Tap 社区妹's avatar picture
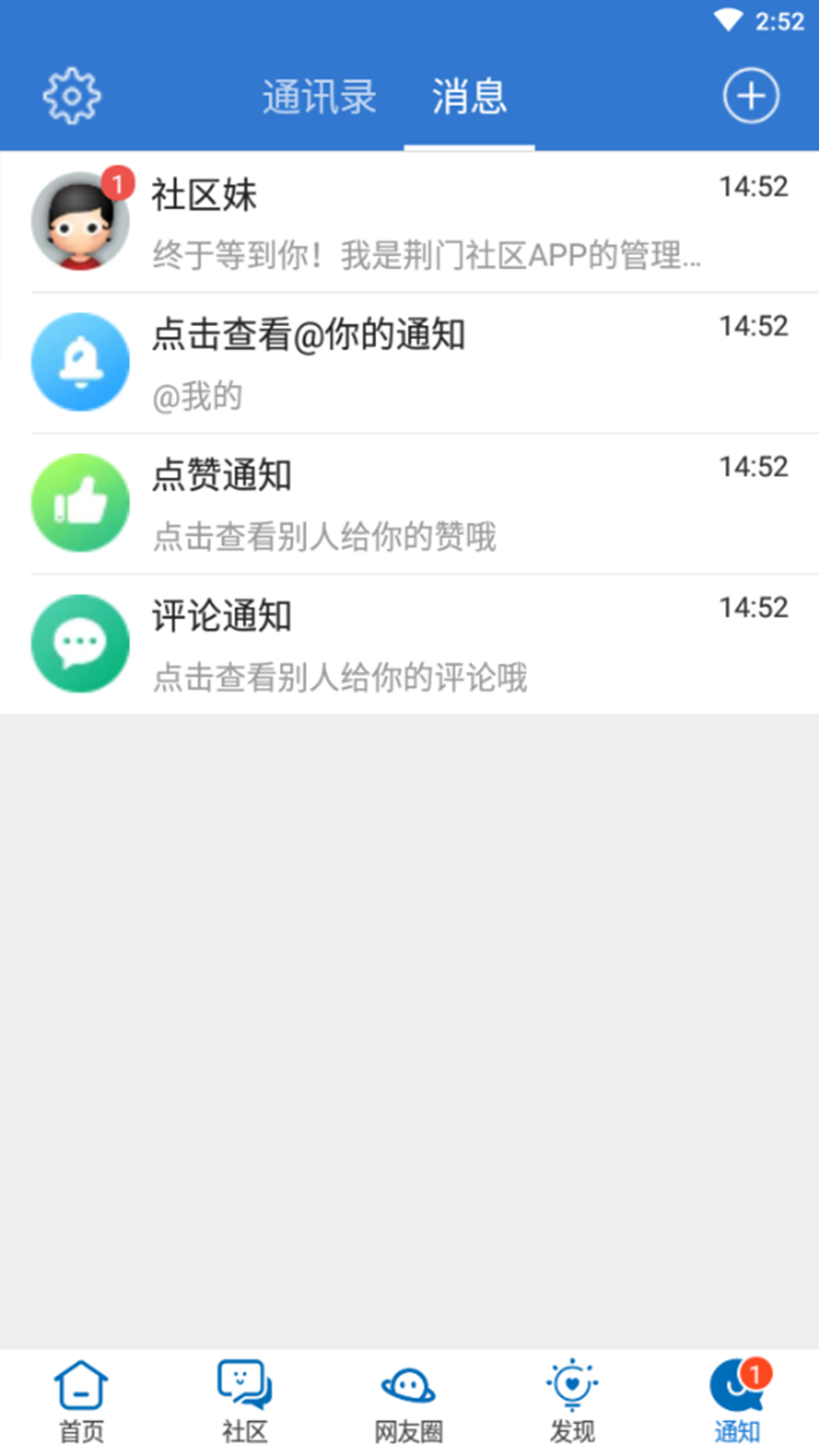 [80, 221]
